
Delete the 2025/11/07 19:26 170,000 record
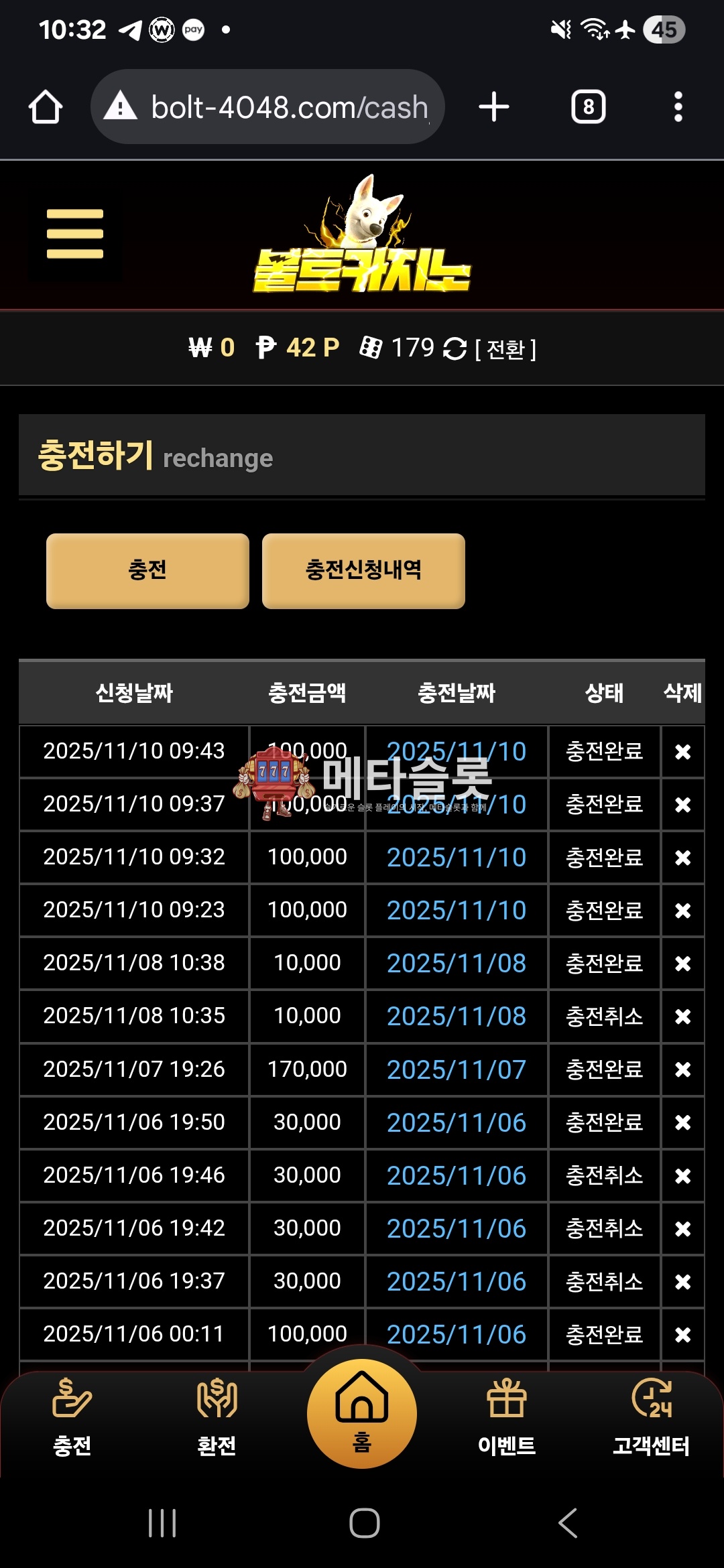[x=682, y=1069]
